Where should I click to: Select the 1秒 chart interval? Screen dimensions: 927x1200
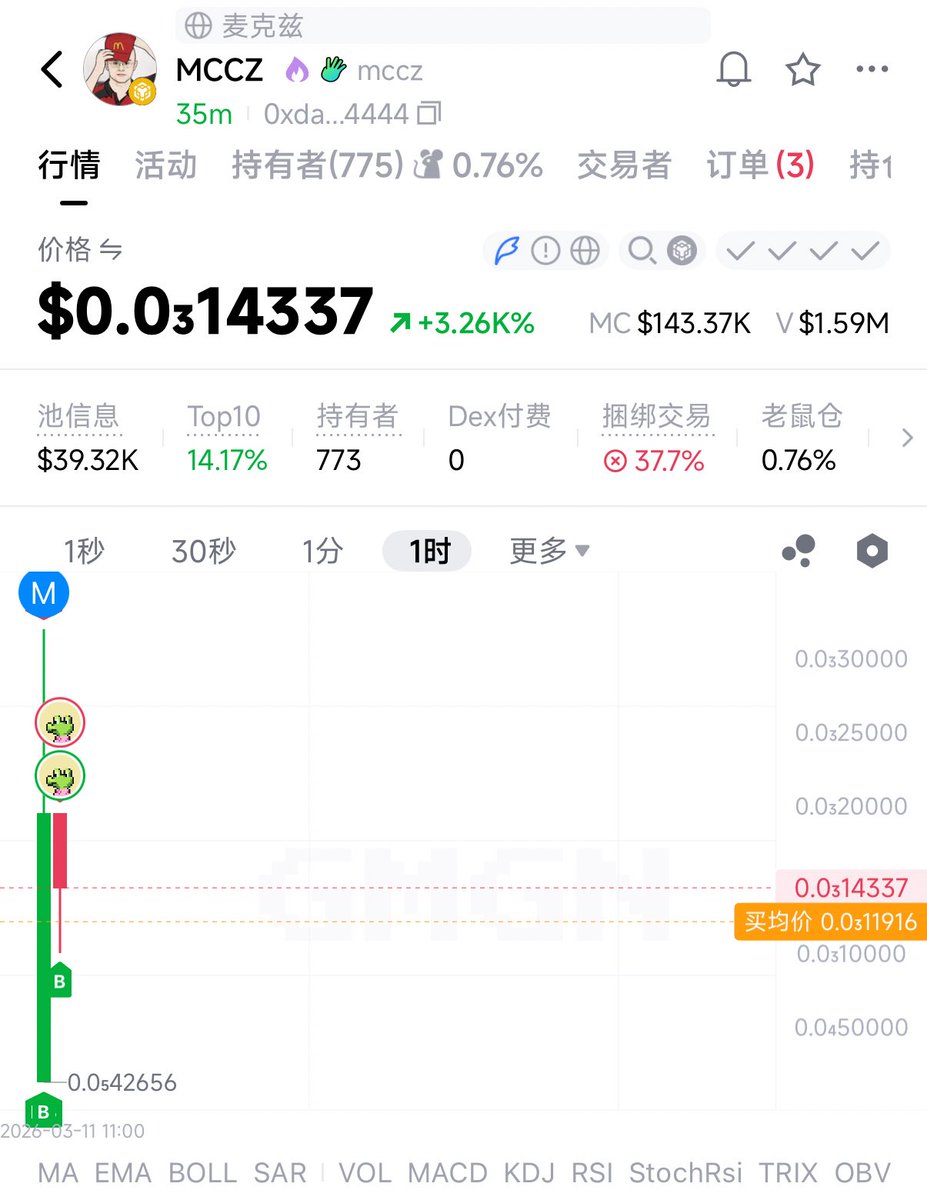(84, 551)
